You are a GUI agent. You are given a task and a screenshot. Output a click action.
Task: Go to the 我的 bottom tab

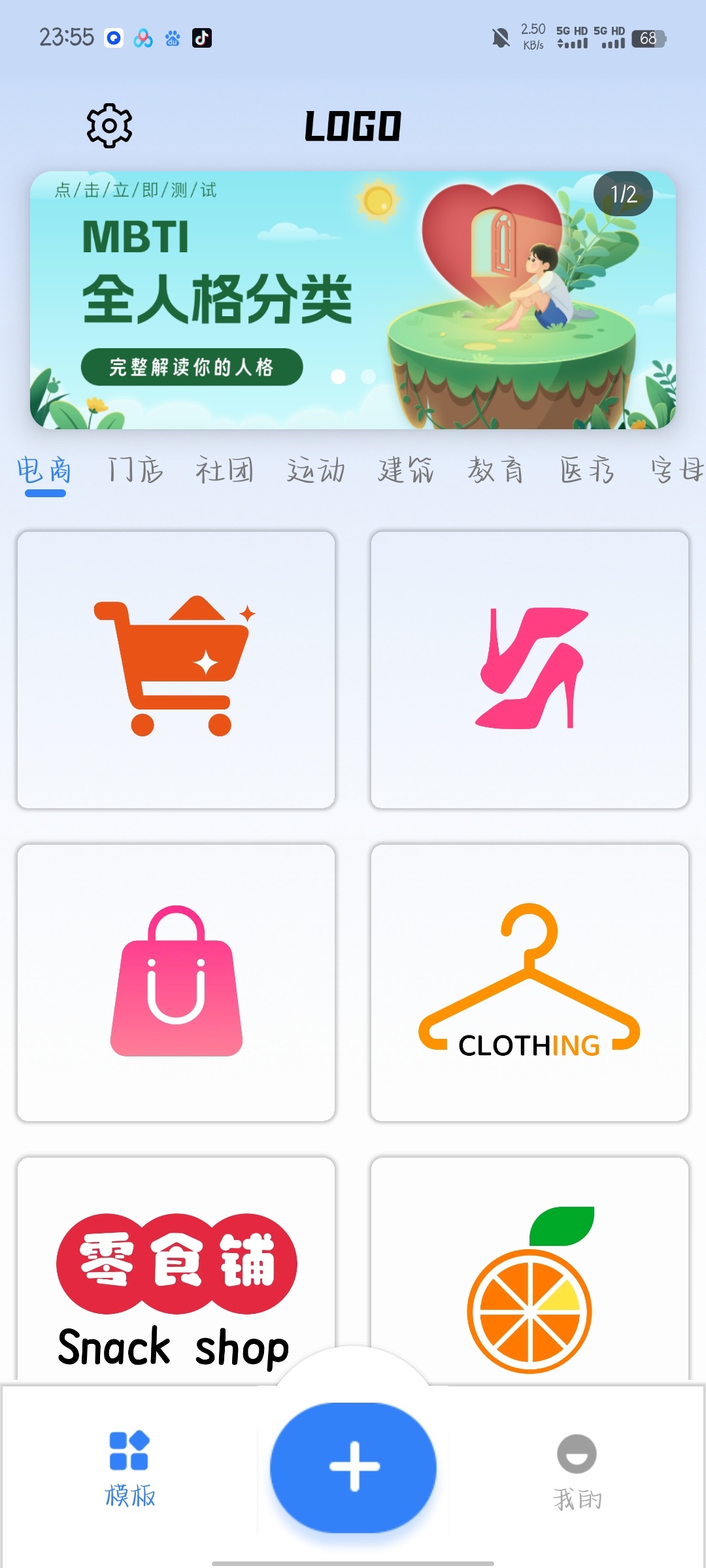click(577, 1471)
